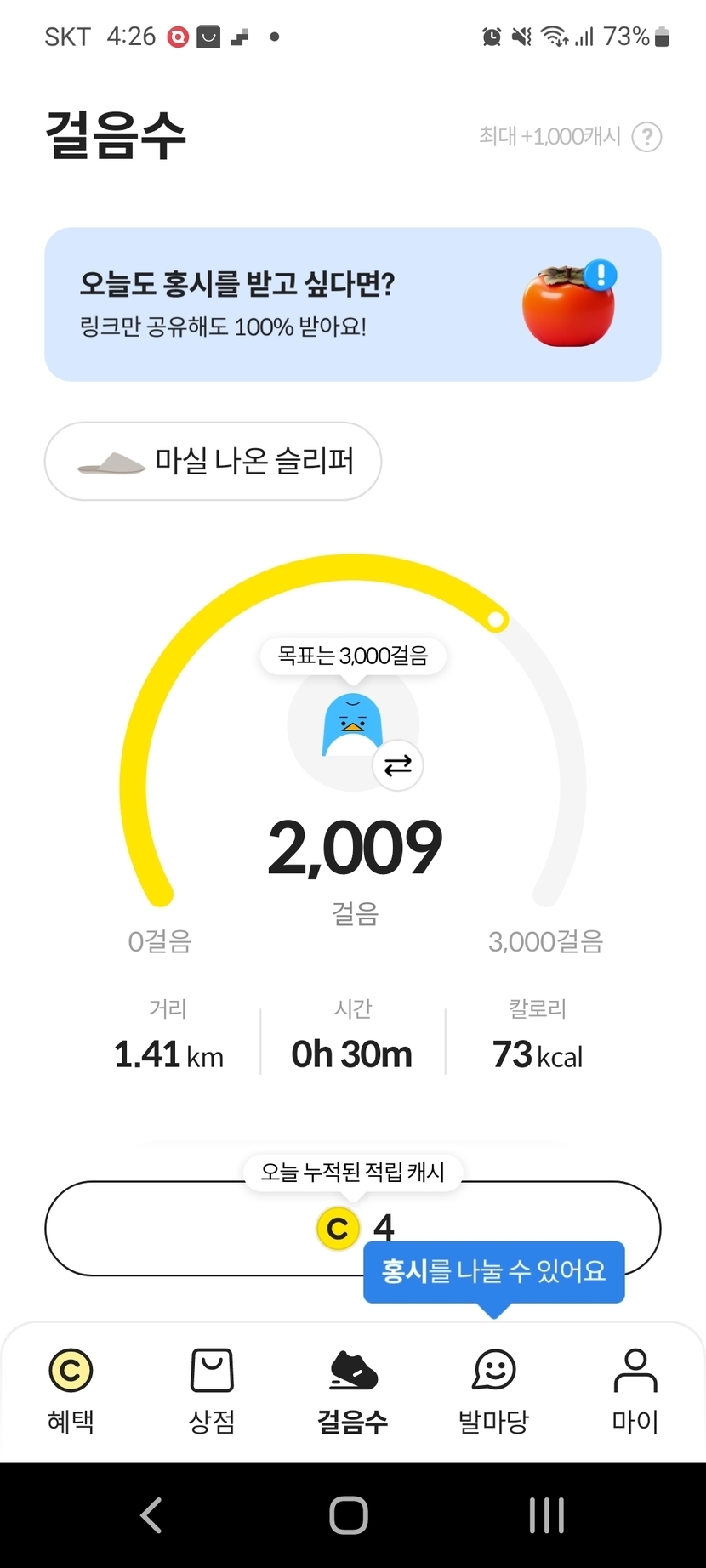The height and width of the screenshot is (1568, 706).
Task: Open the help question mark icon
Action: (x=646, y=137)
